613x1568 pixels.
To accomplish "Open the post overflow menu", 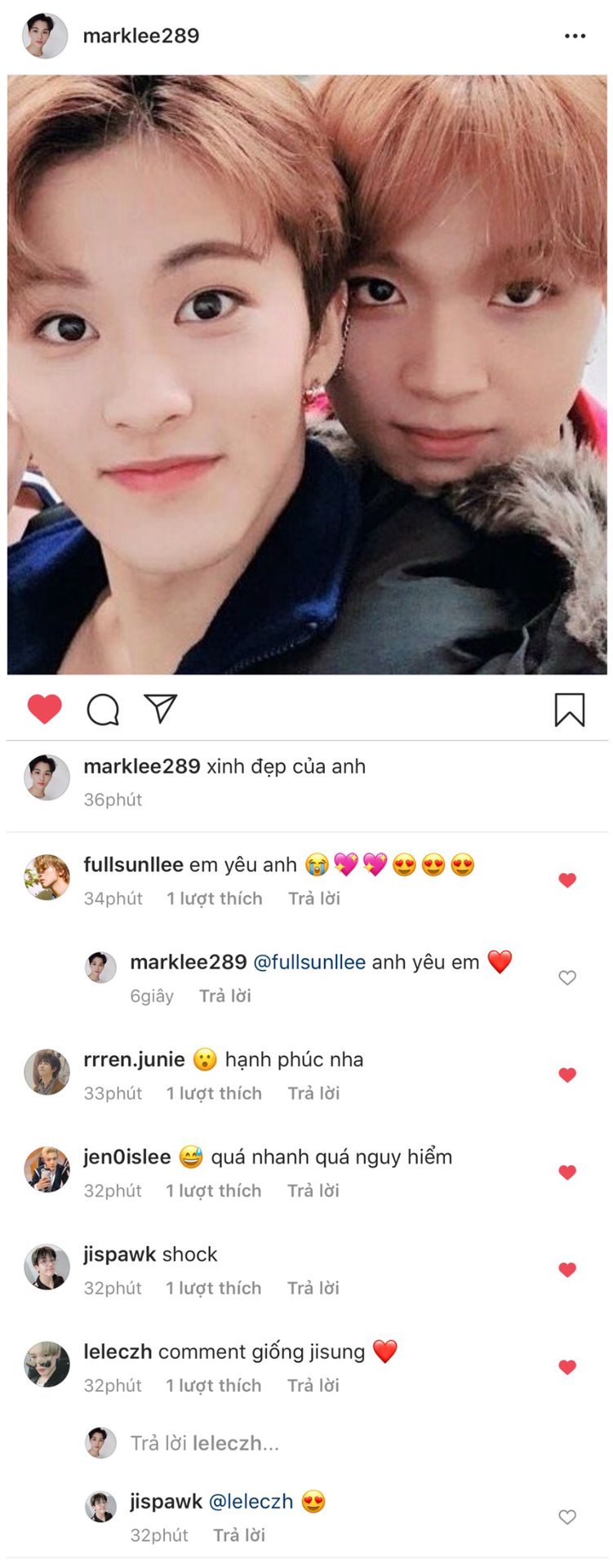I will point(575,36).
